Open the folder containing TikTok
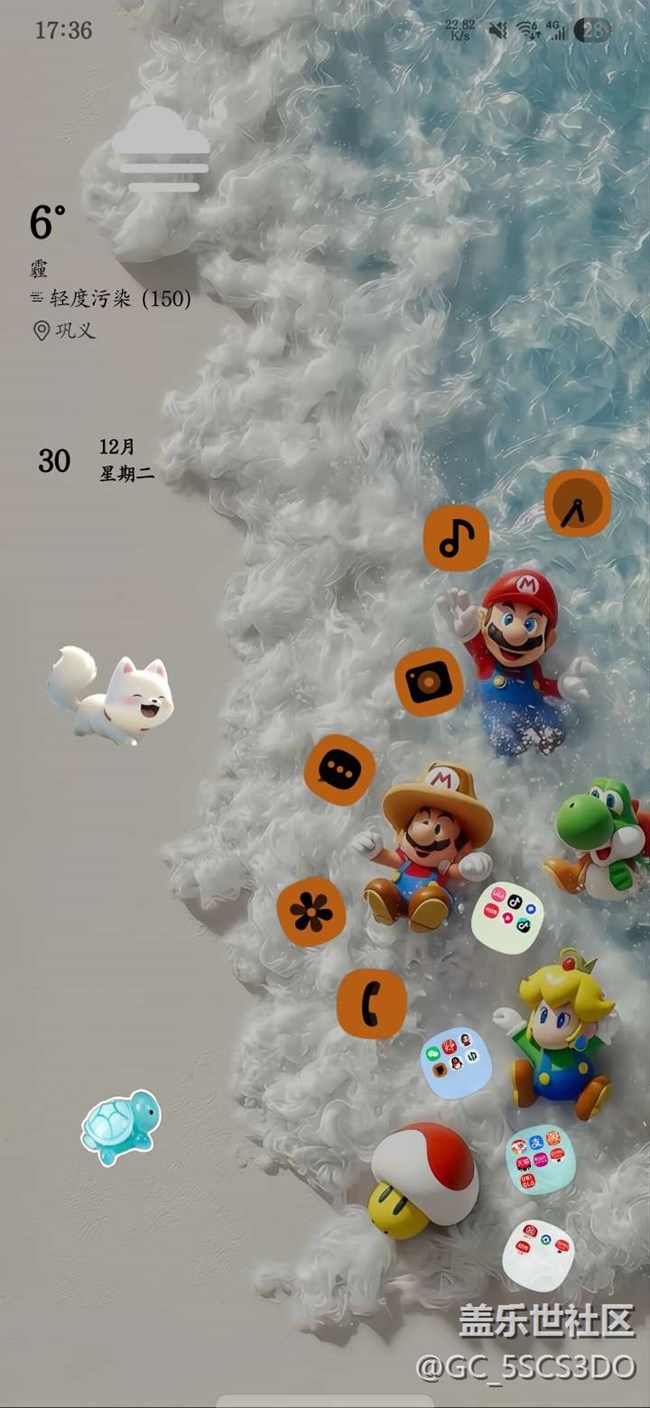Screen dimensions: 650x1408 [507, 917]
